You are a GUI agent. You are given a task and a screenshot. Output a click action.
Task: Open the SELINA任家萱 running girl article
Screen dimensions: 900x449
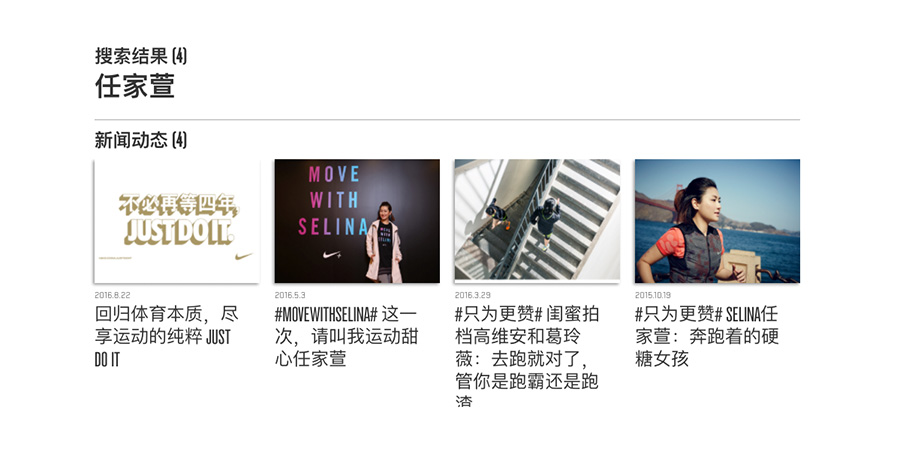pyautogui.click(x=717, y=221)
